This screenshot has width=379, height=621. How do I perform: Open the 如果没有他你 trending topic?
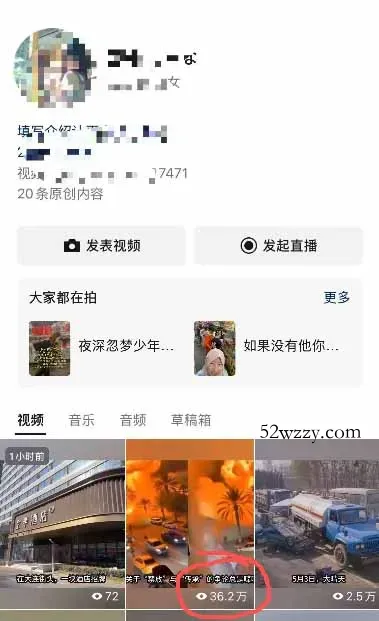click(267, 348)
